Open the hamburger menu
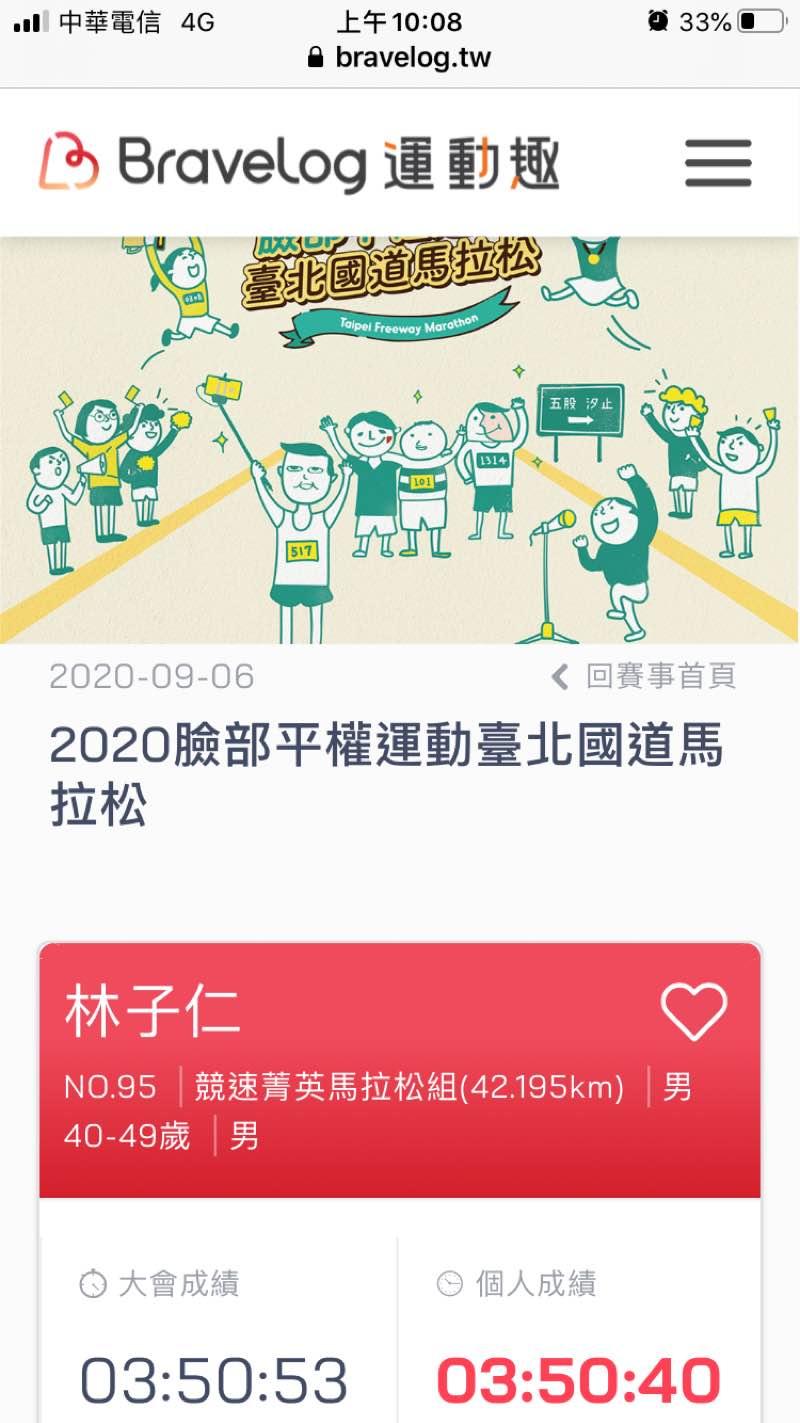This screenshot has height=1423, width=800. (x=717, y=163)
